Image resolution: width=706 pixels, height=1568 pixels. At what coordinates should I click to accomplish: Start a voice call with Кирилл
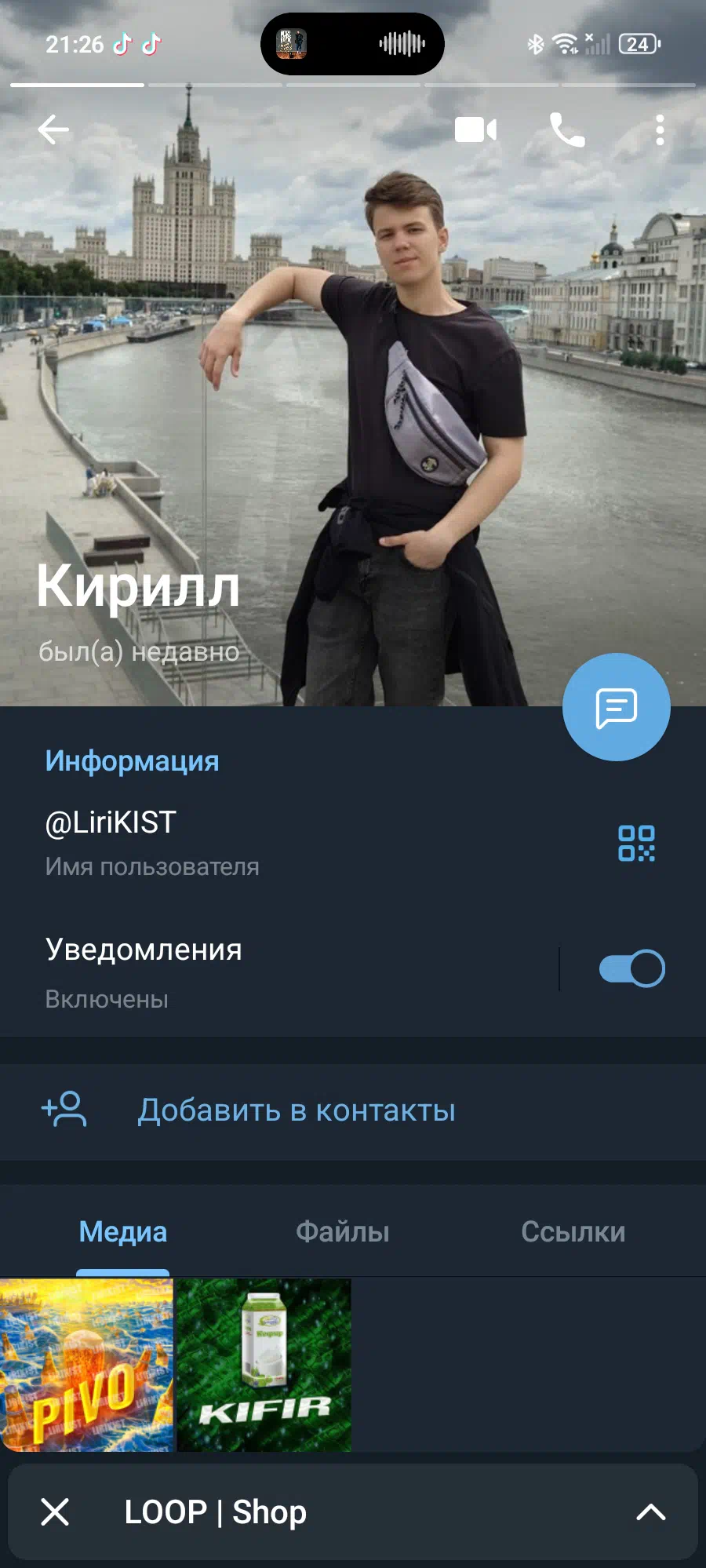567,129
